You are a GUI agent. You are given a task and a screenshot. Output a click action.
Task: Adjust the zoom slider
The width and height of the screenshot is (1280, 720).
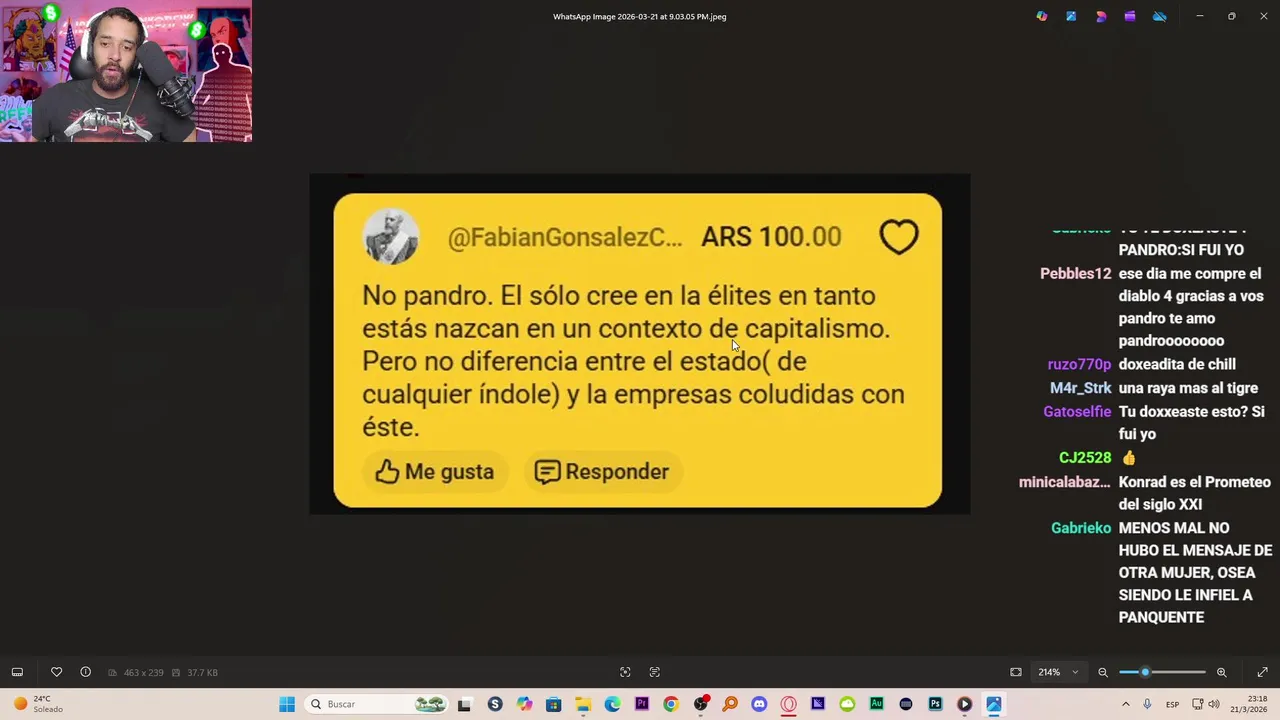coord(1146,672)
